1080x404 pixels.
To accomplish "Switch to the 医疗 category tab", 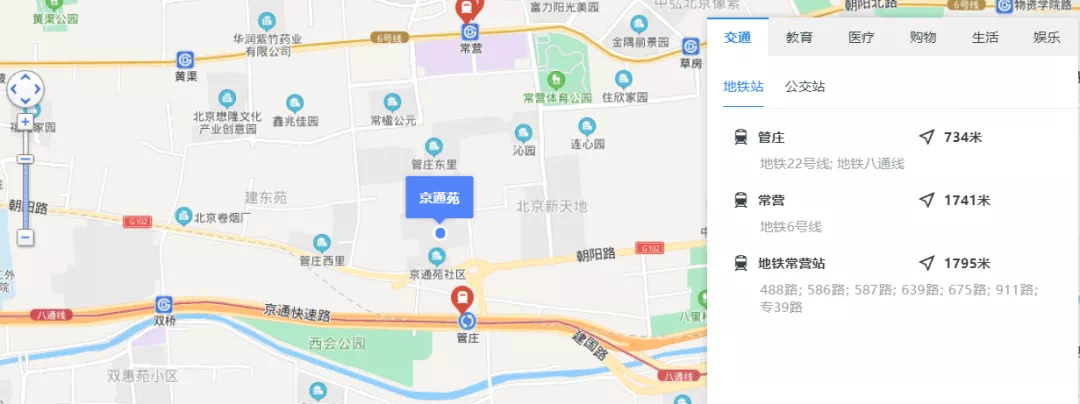I will [x=861, y=38].
